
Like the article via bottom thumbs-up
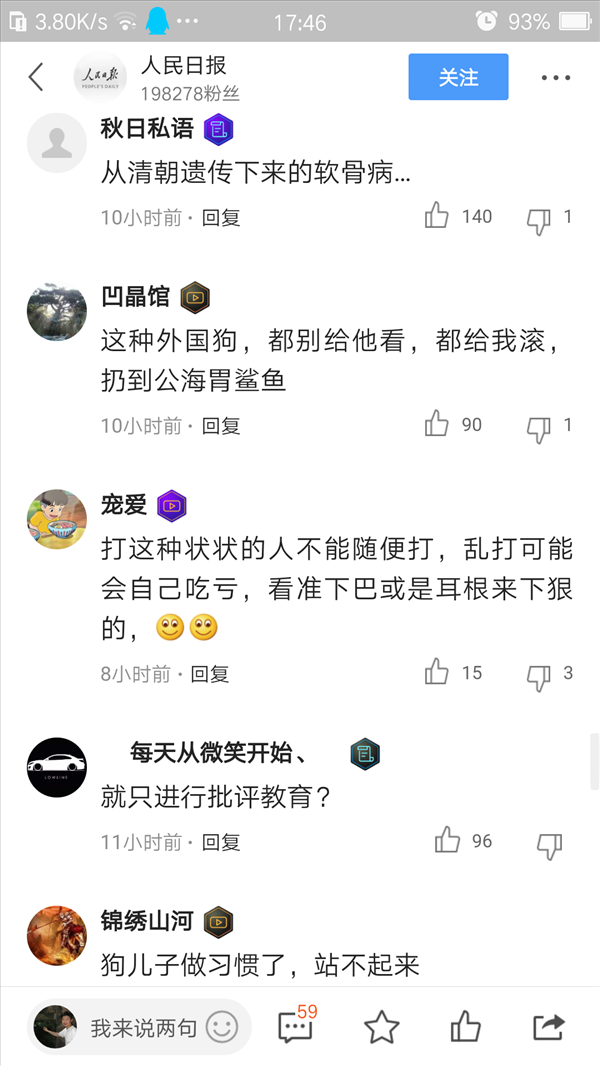pos(465,1027)
